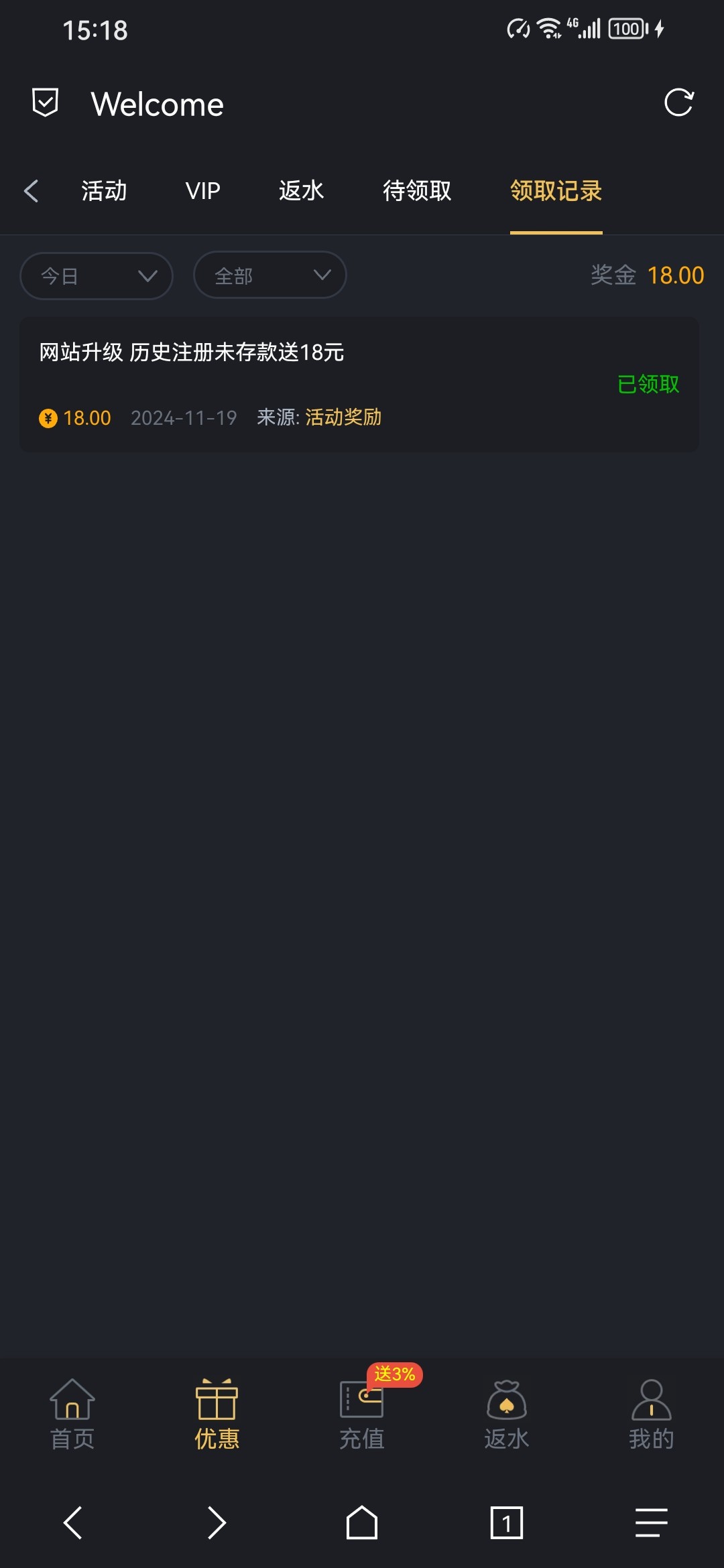Screen dimensions: 724x1568
Task: Select the 领取记录 tab
Action: coord(556,191)
